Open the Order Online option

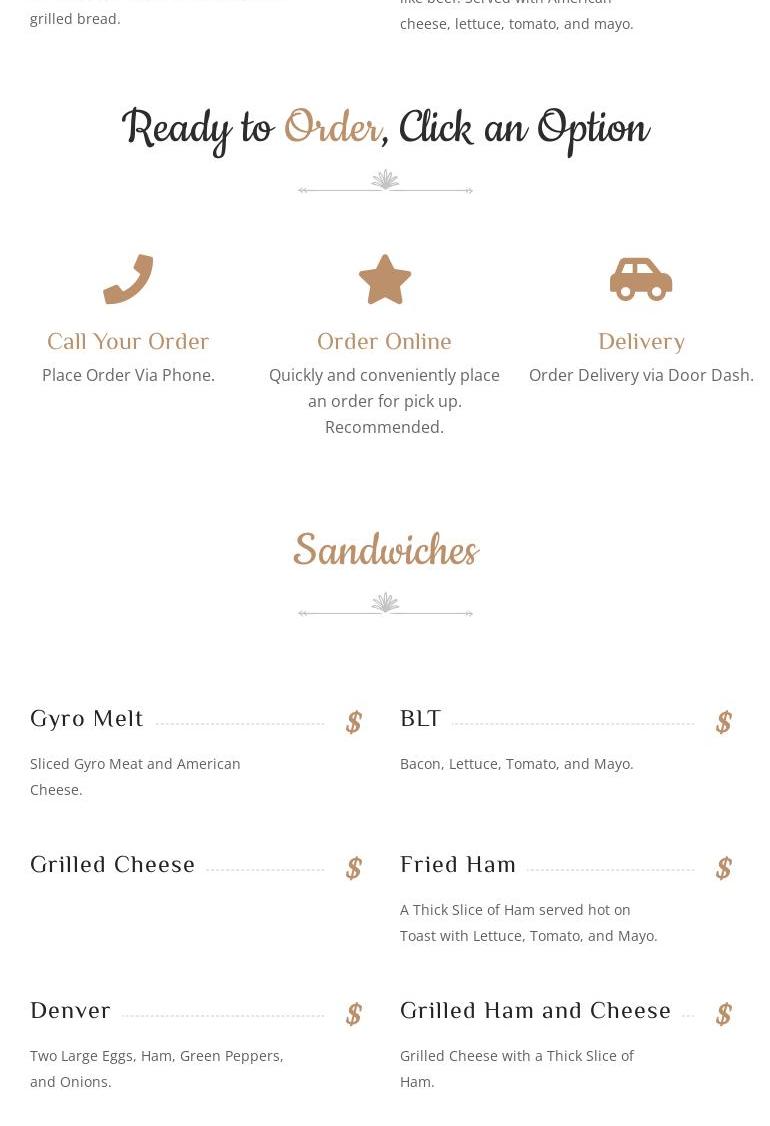[x=384, y=341]
